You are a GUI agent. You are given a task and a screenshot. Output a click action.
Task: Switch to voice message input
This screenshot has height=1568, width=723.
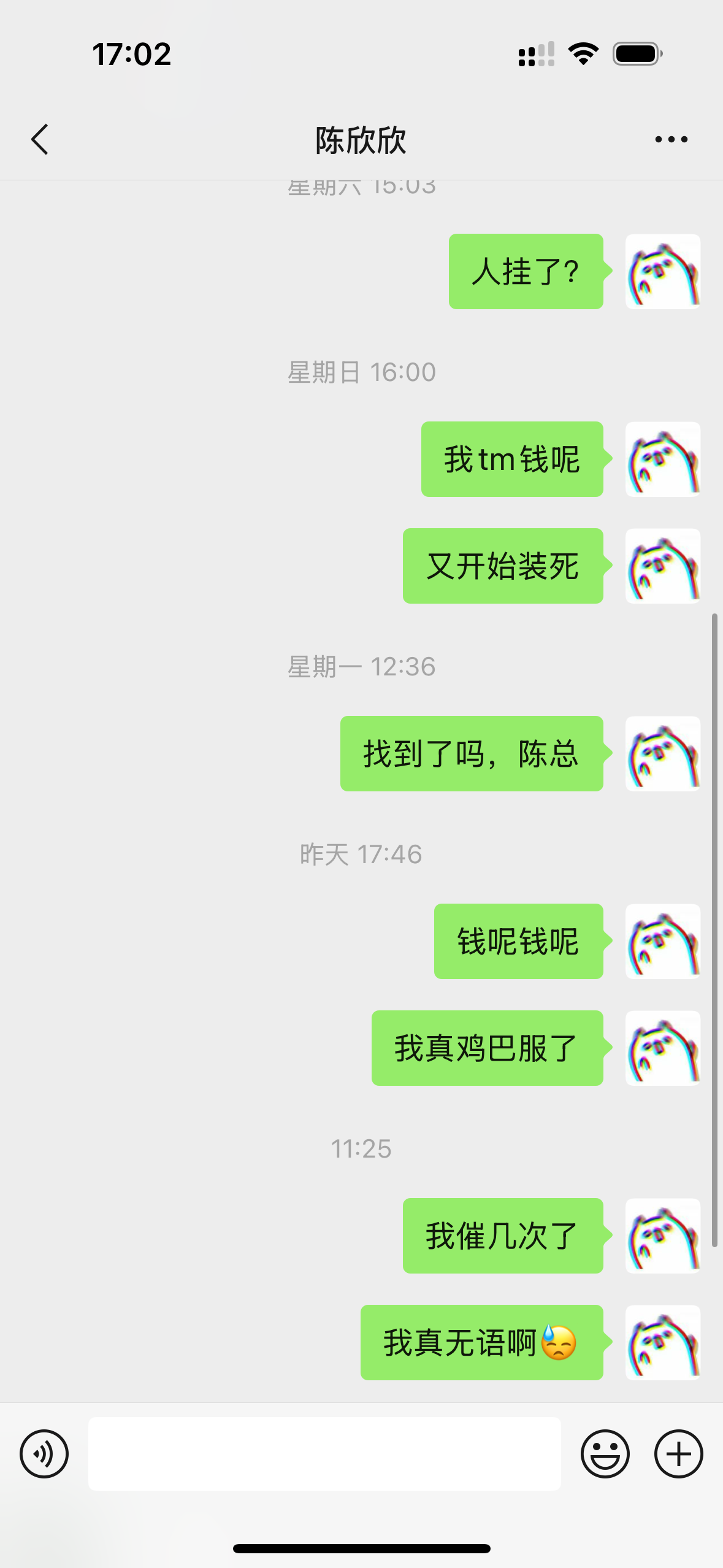[44, 1453]
